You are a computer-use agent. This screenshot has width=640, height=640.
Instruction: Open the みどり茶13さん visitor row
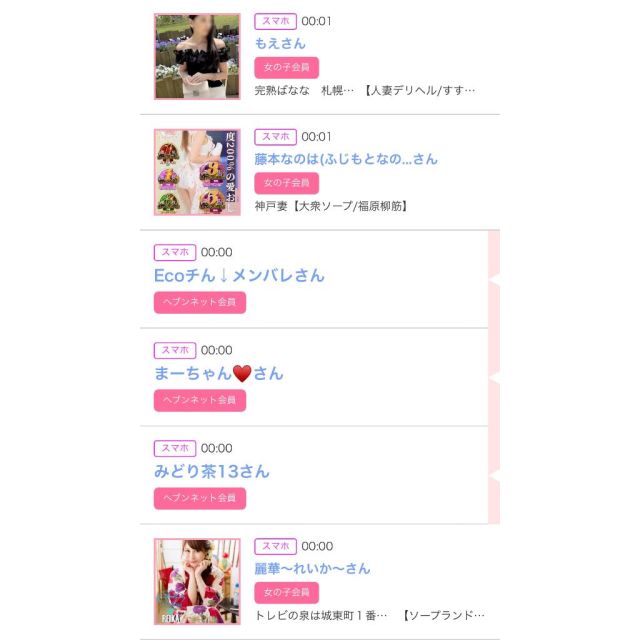tap(212, 471)
